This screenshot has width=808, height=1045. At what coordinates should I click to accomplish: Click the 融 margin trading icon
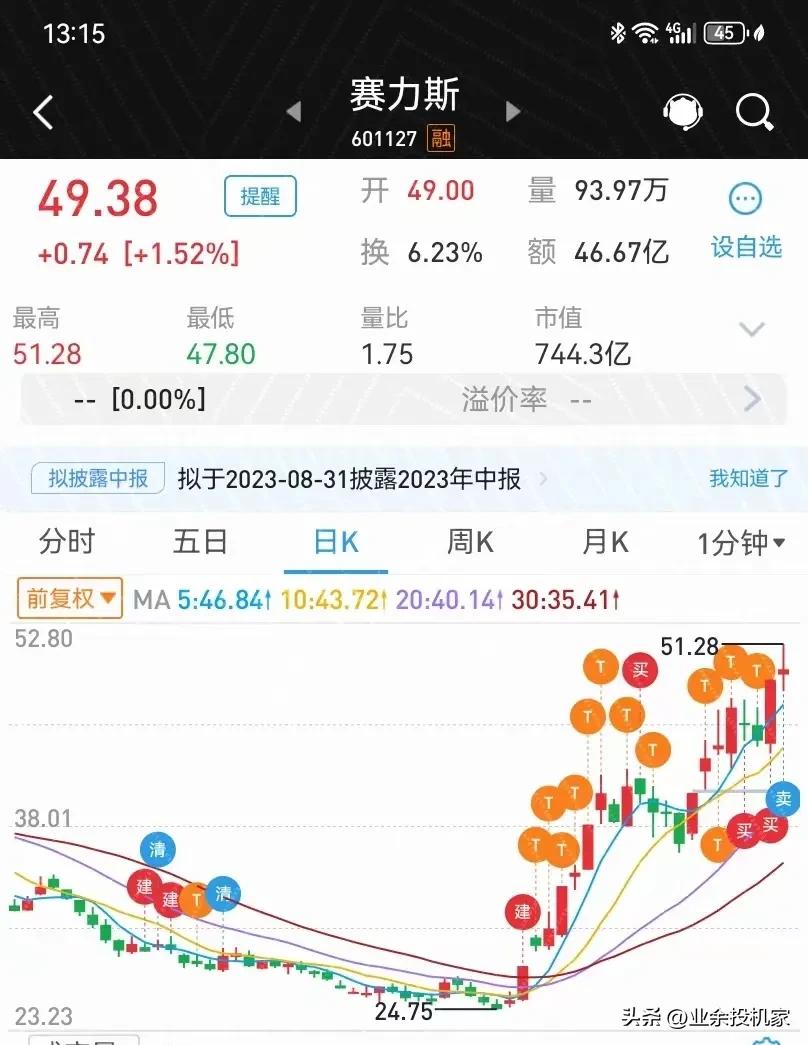(440, 139)
